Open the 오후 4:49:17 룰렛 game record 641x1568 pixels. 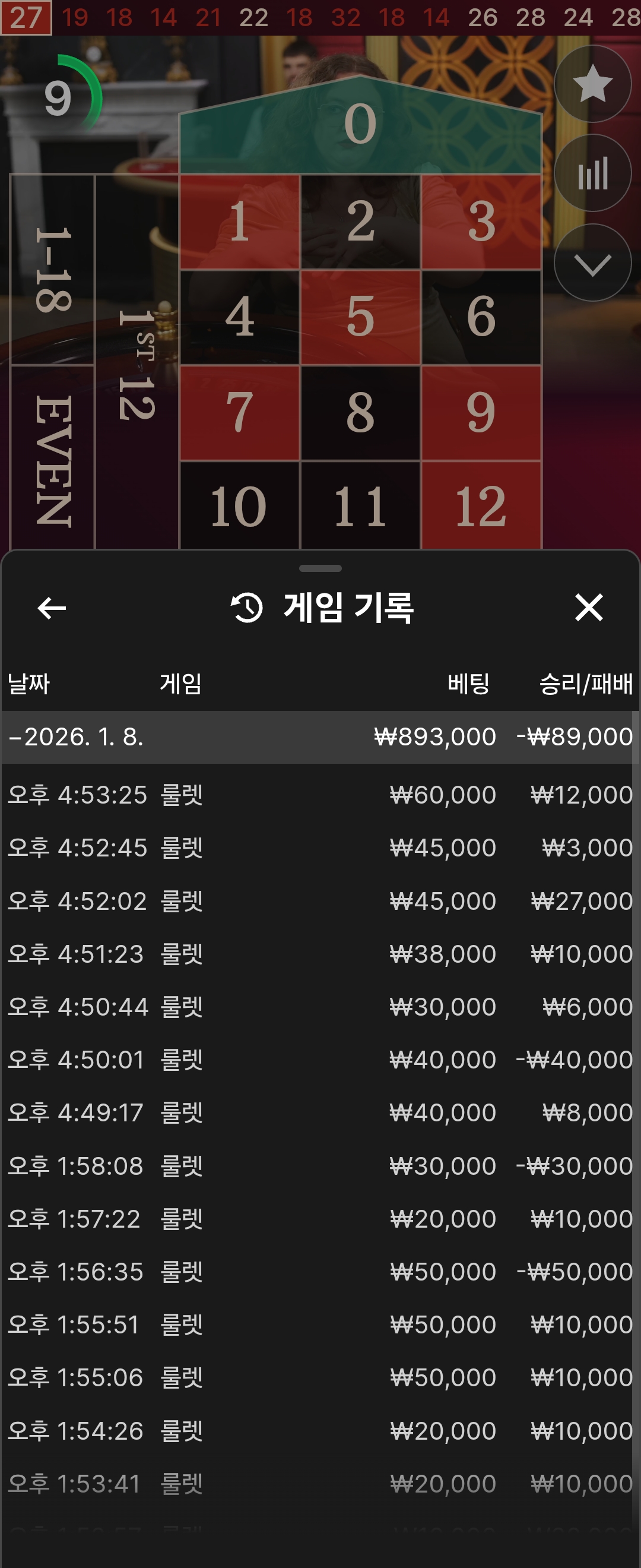pyautogui.click(x=320, y=1112)
